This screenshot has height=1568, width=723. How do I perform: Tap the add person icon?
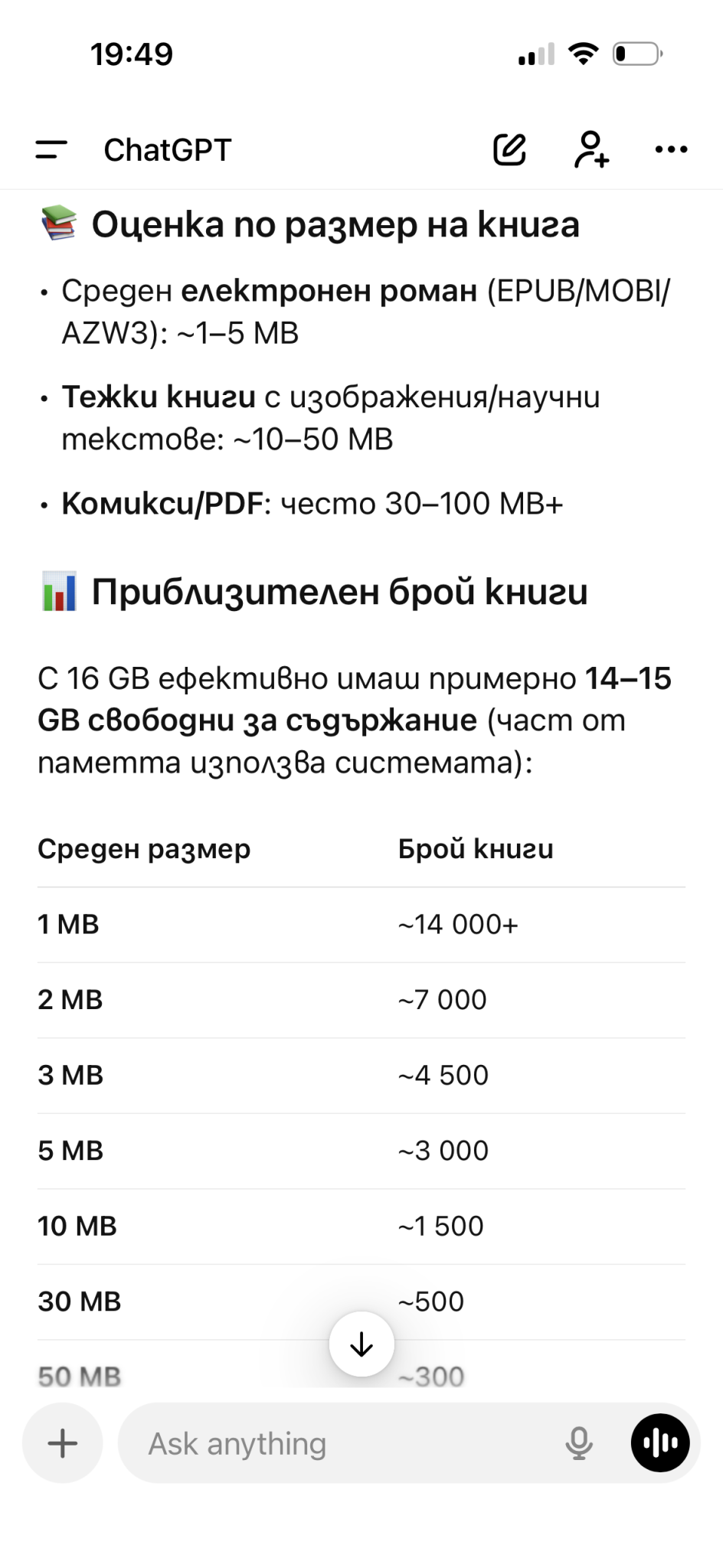pos(591,149)
